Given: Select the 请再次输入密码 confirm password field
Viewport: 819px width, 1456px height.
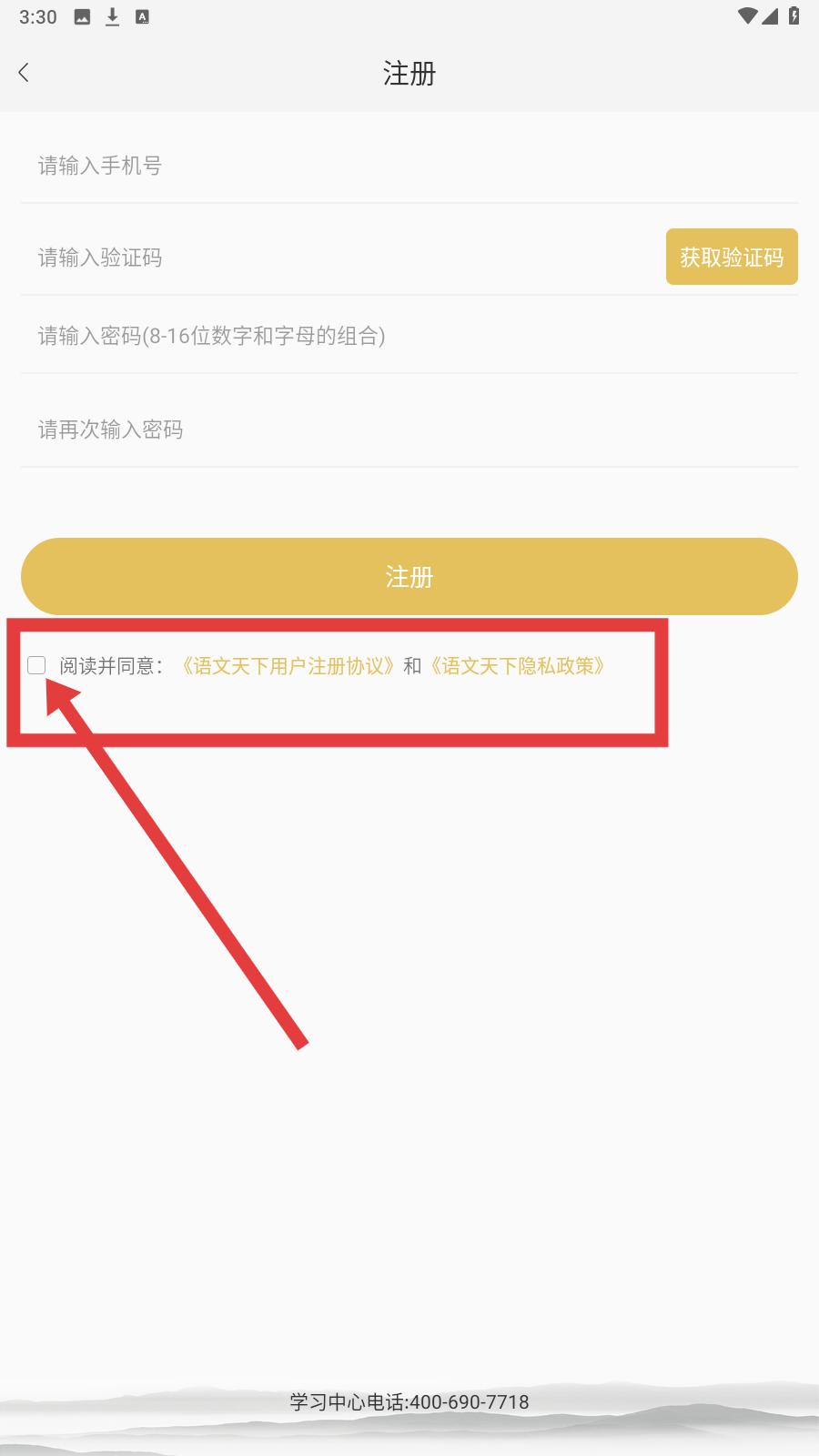Looking at the screenshot, I should coord(409,430).
